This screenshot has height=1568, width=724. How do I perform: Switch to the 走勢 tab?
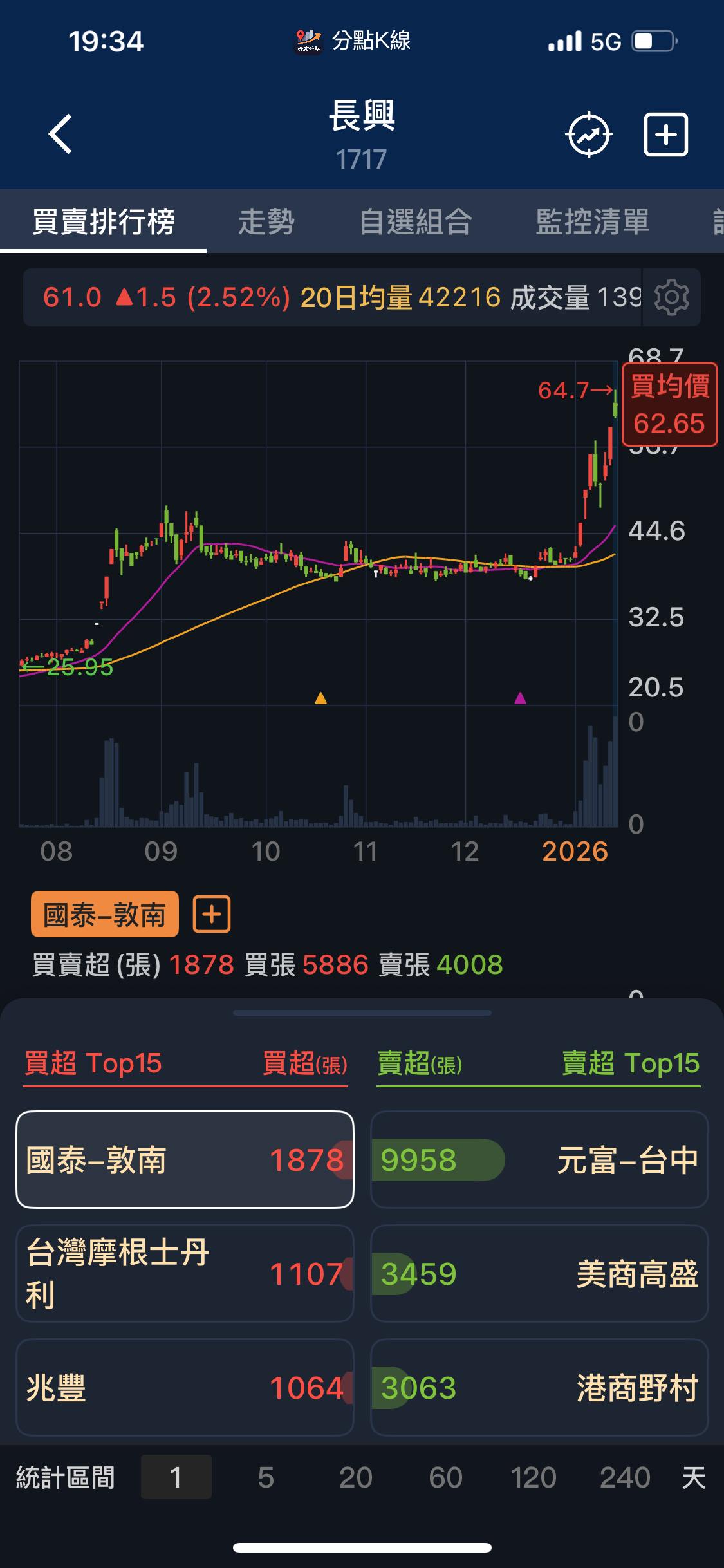(x=266, y=222)
